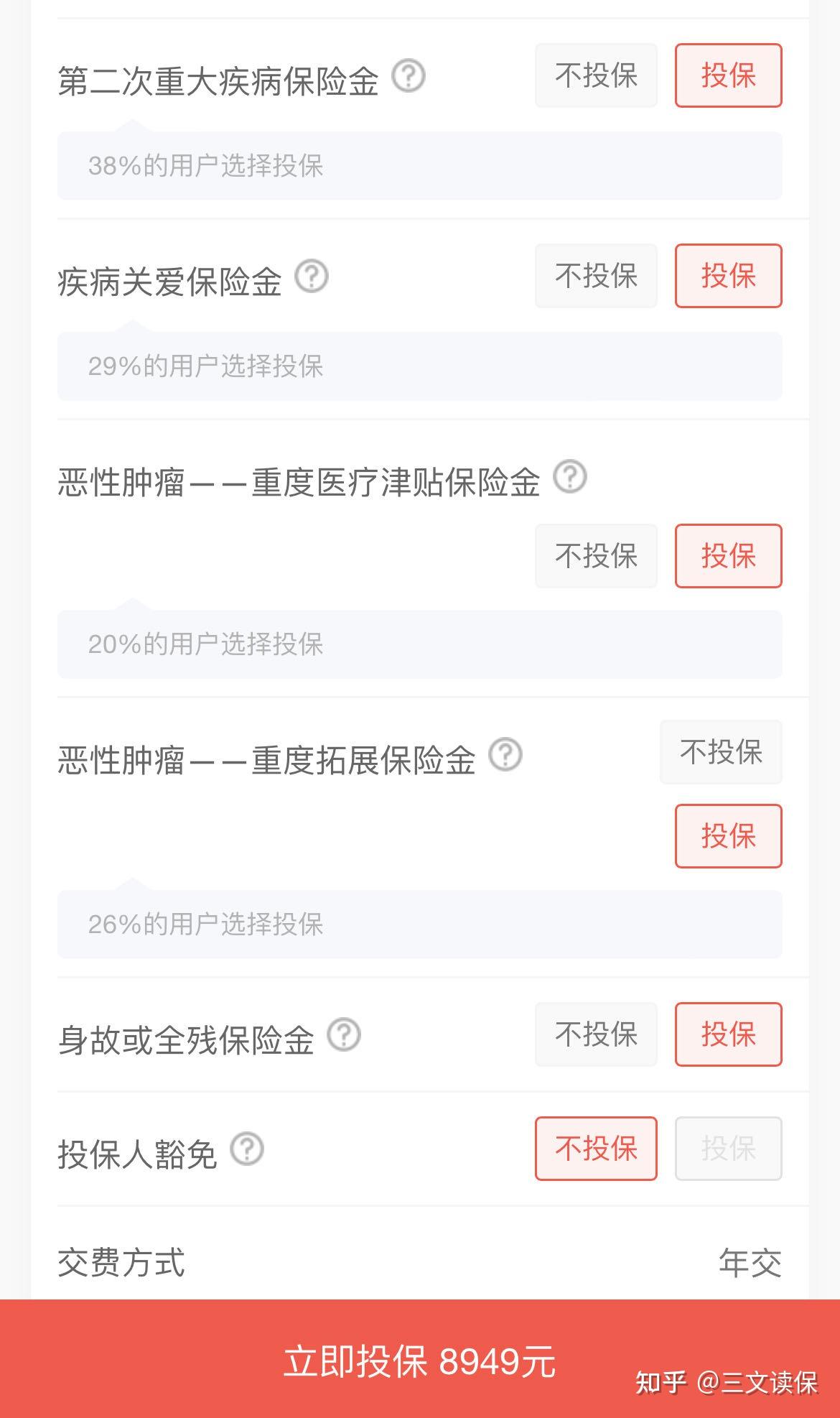
Task: Select 投保 for 第二次重大疾病保险金
Action: tap(727, 75)
